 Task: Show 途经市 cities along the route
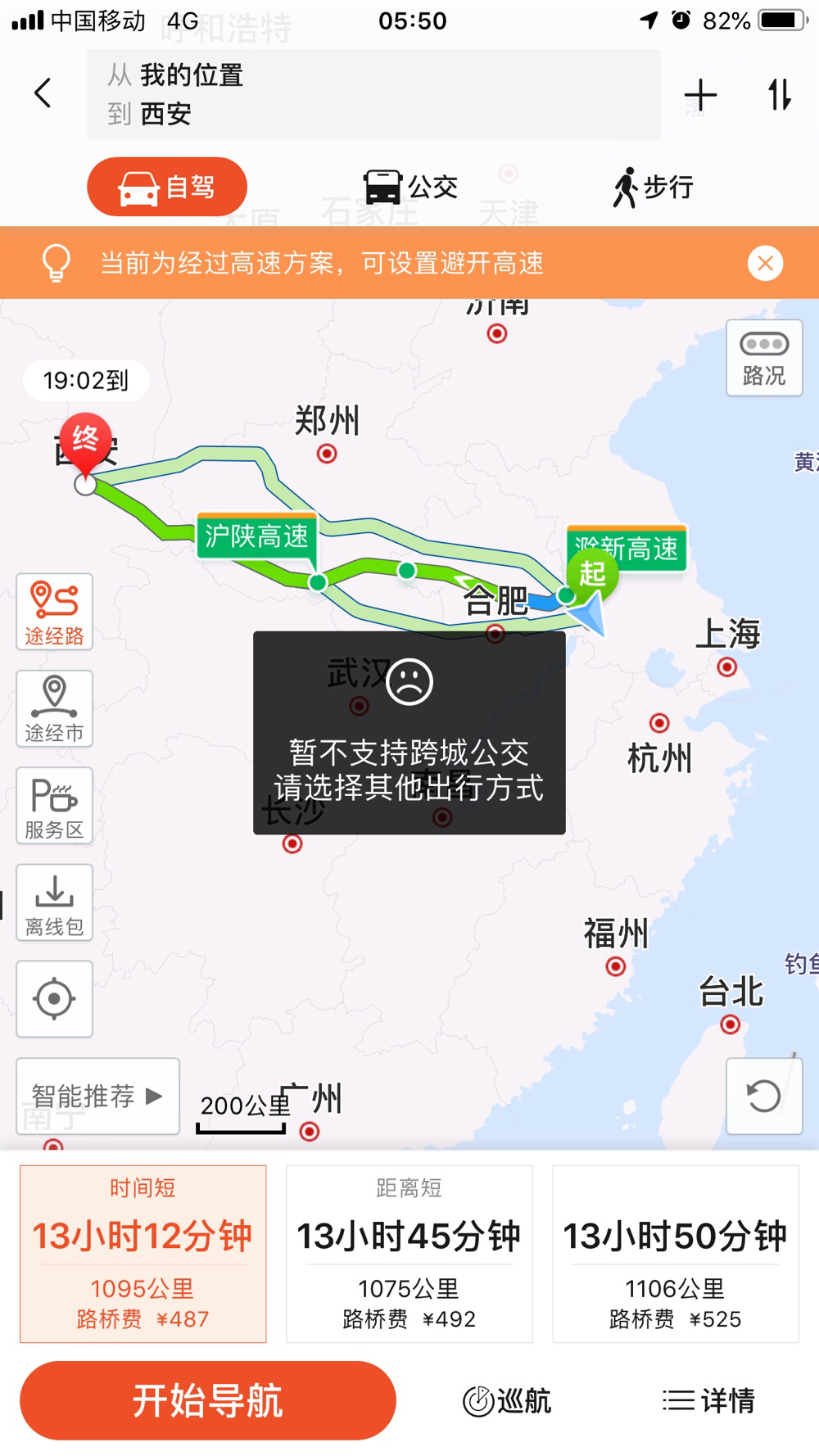point(54,708)
